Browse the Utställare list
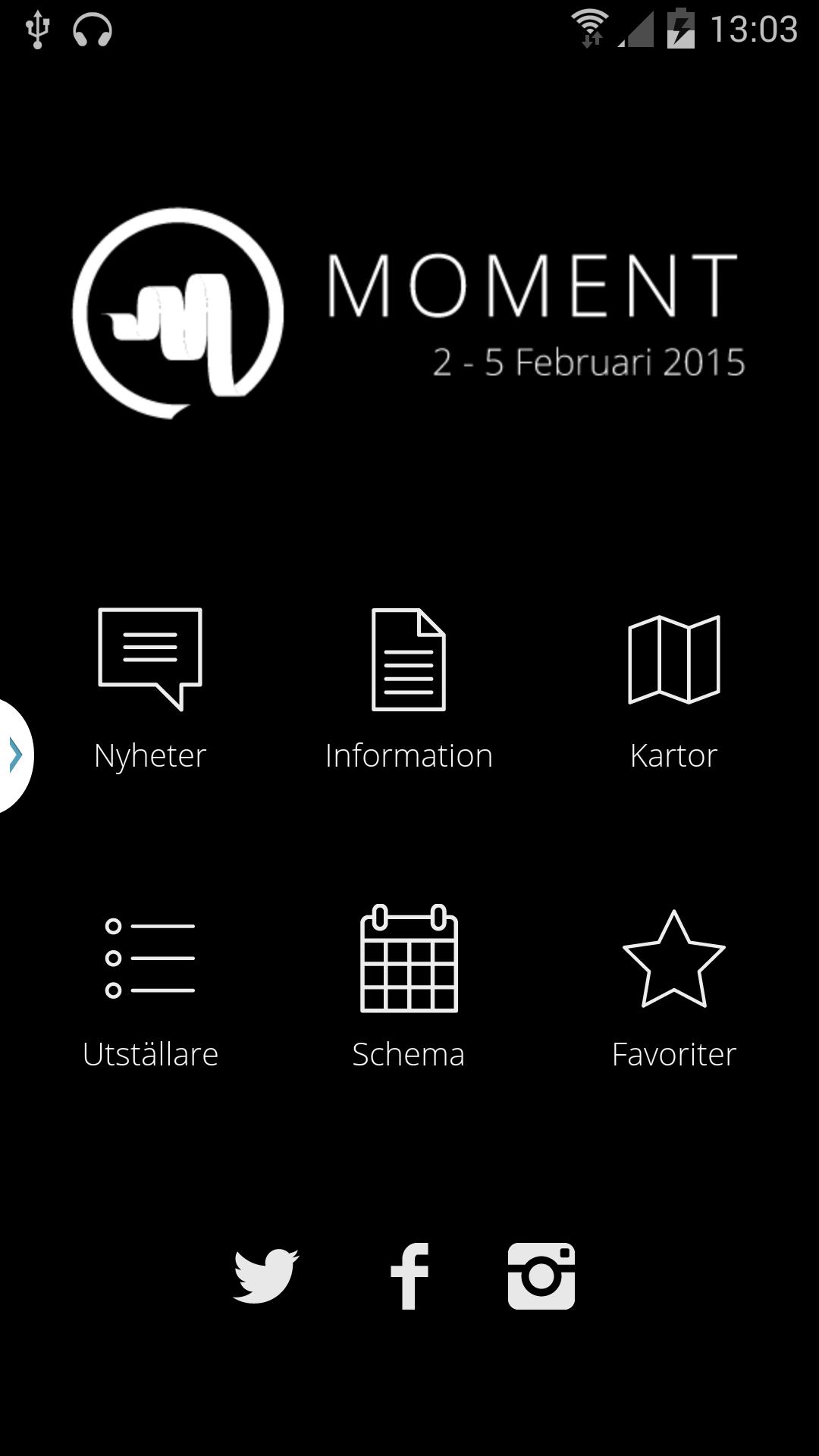Image resolution: width=819 pixels, height=1456 pixels. point(150,987)
